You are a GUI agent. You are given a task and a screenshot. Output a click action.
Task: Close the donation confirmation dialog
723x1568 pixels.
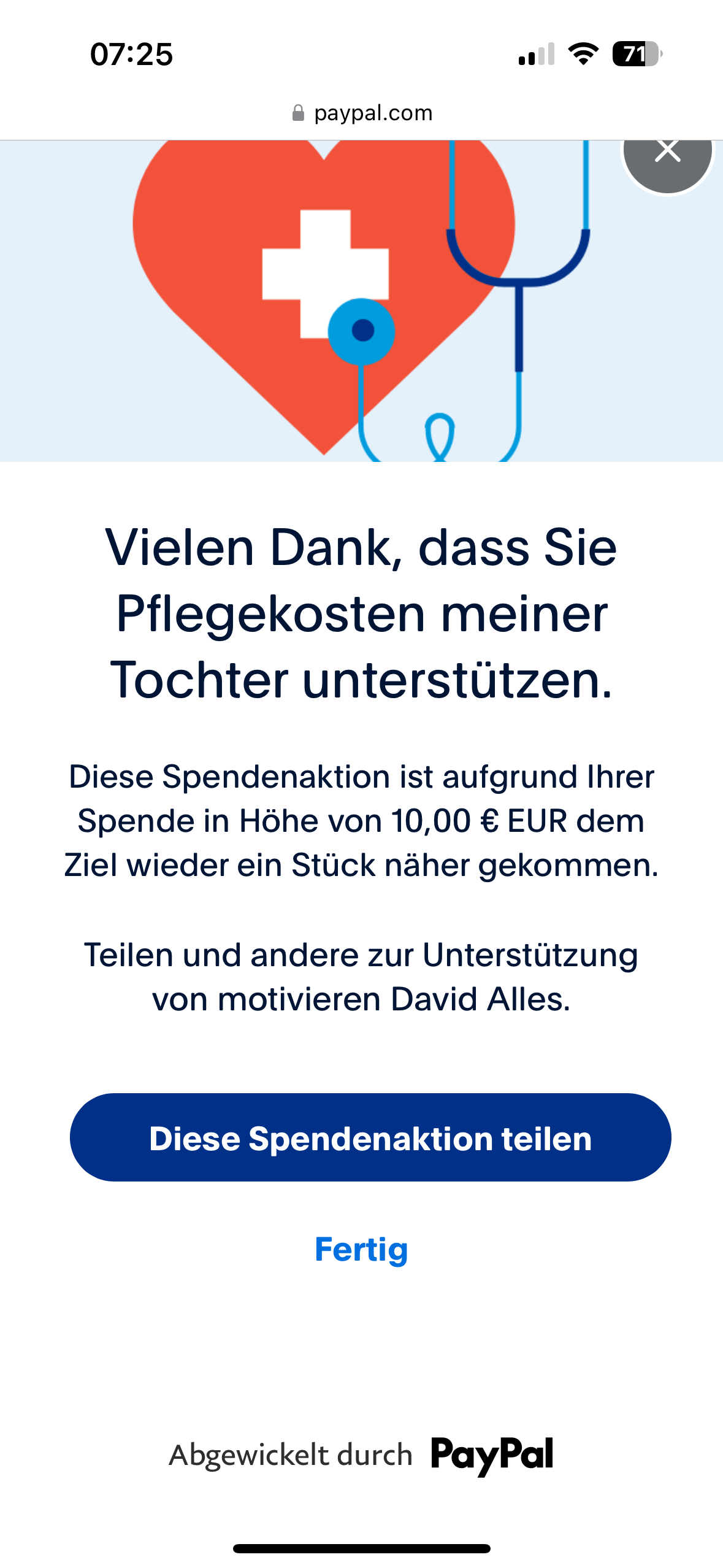[x=667, y=152]
